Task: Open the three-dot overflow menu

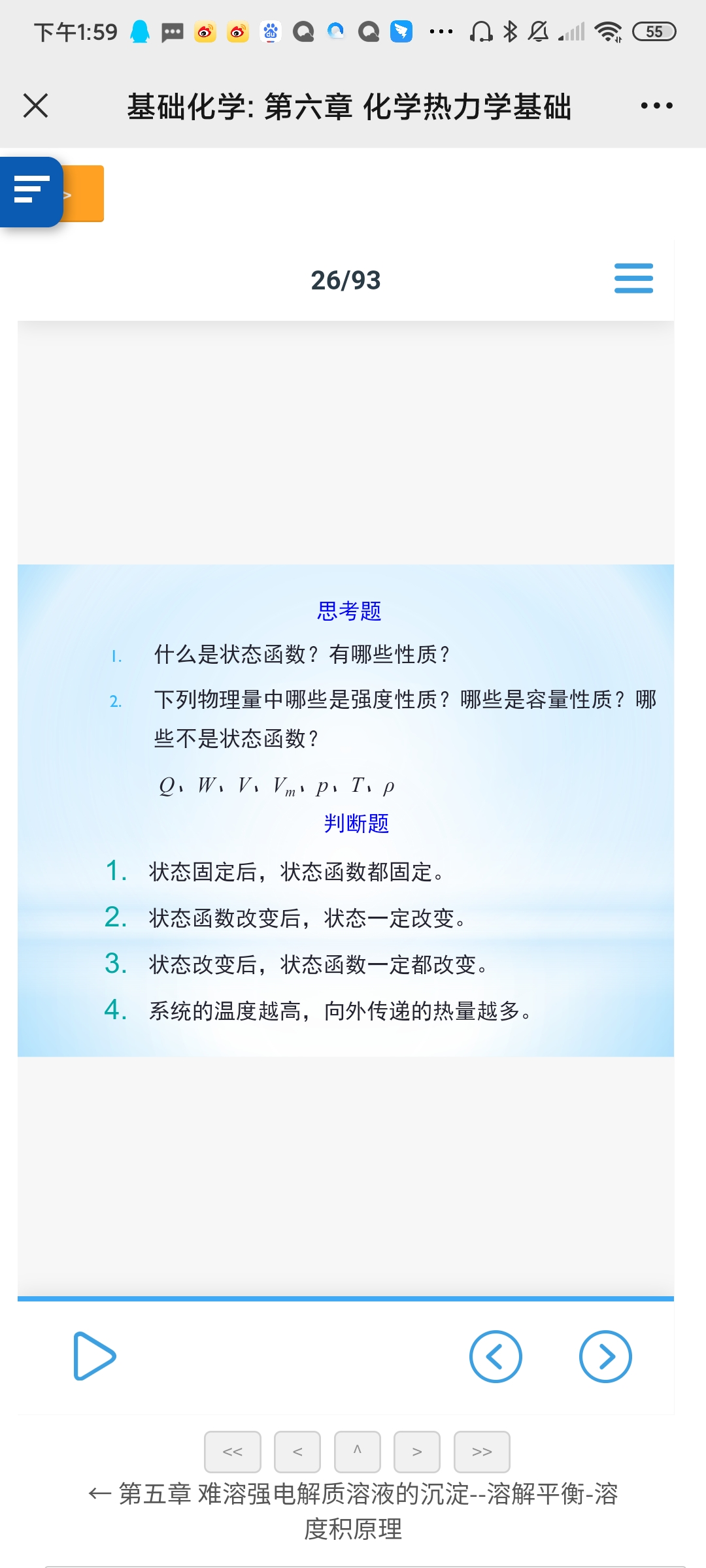Action: pyautogui.click(x=656, y=105)
